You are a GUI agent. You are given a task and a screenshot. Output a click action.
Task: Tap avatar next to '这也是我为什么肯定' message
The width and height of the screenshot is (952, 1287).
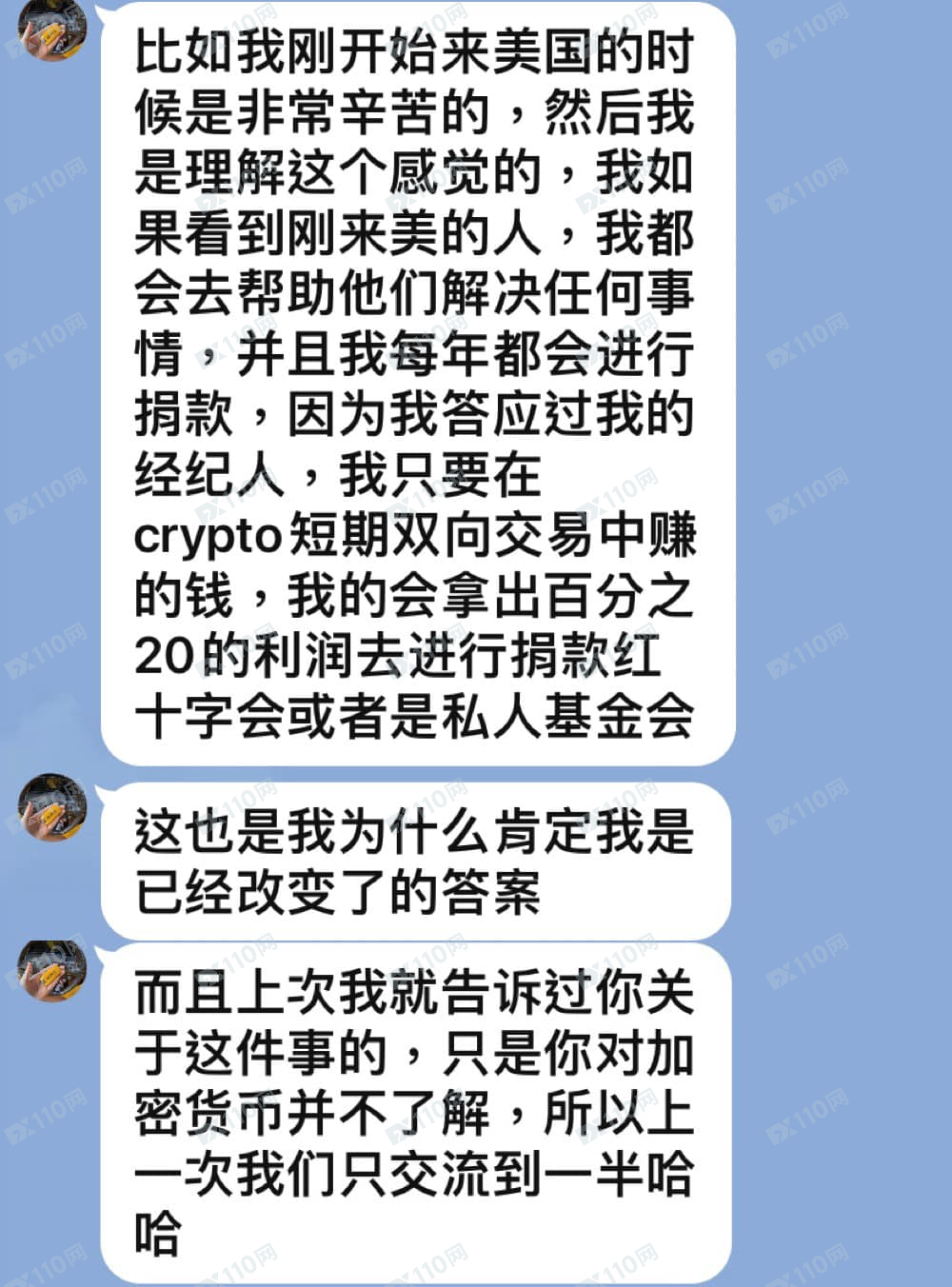coord(52,808)
